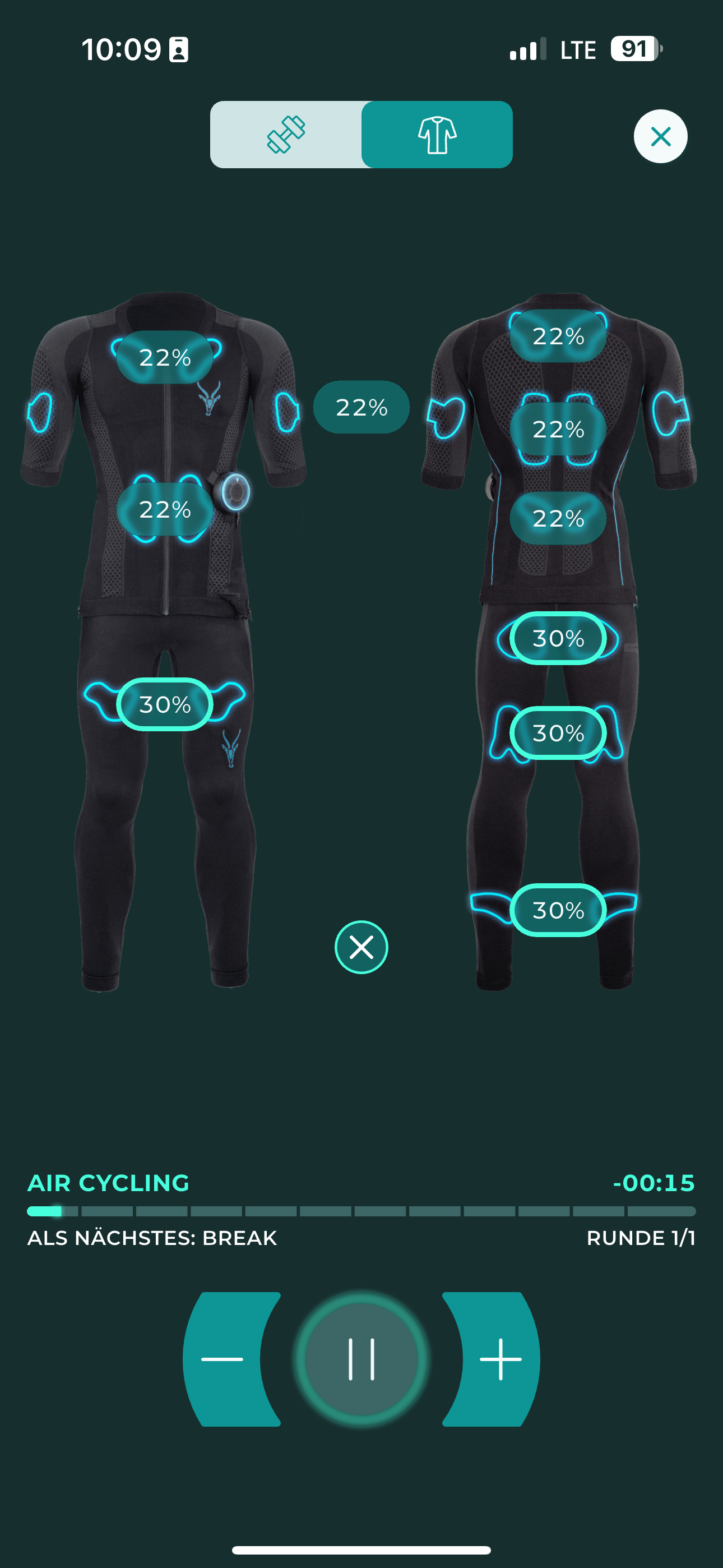Deselect muscle groups with the circled X

(x=361, y=947)
